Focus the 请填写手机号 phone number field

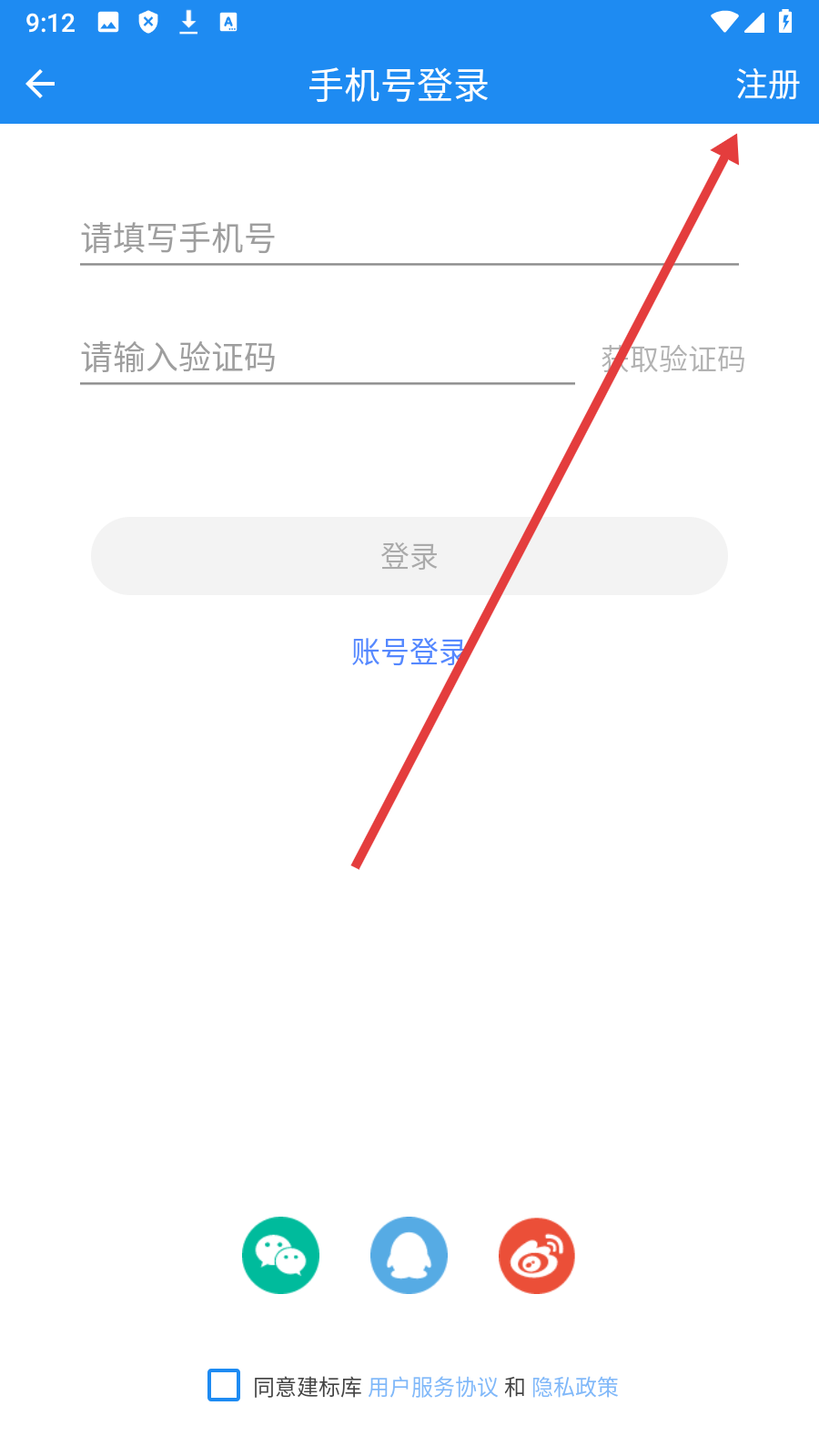click(409, 238)
